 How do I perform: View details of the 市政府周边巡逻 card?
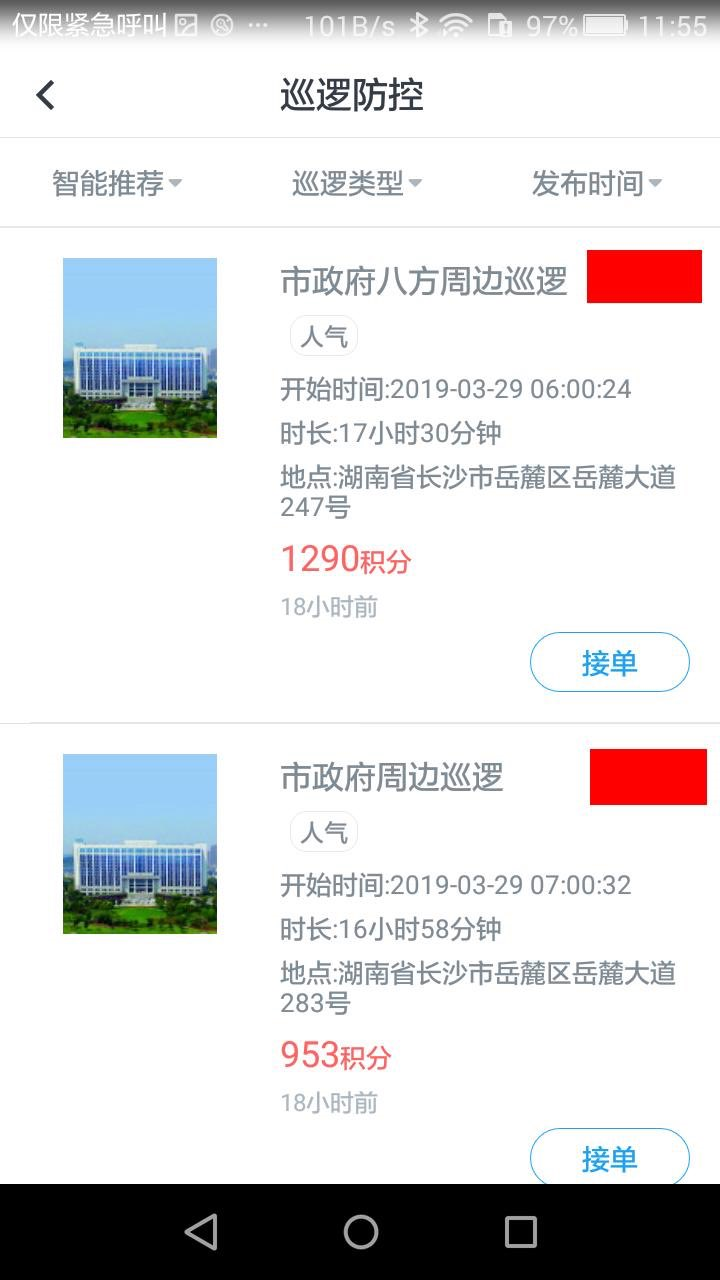click(392, 777)
